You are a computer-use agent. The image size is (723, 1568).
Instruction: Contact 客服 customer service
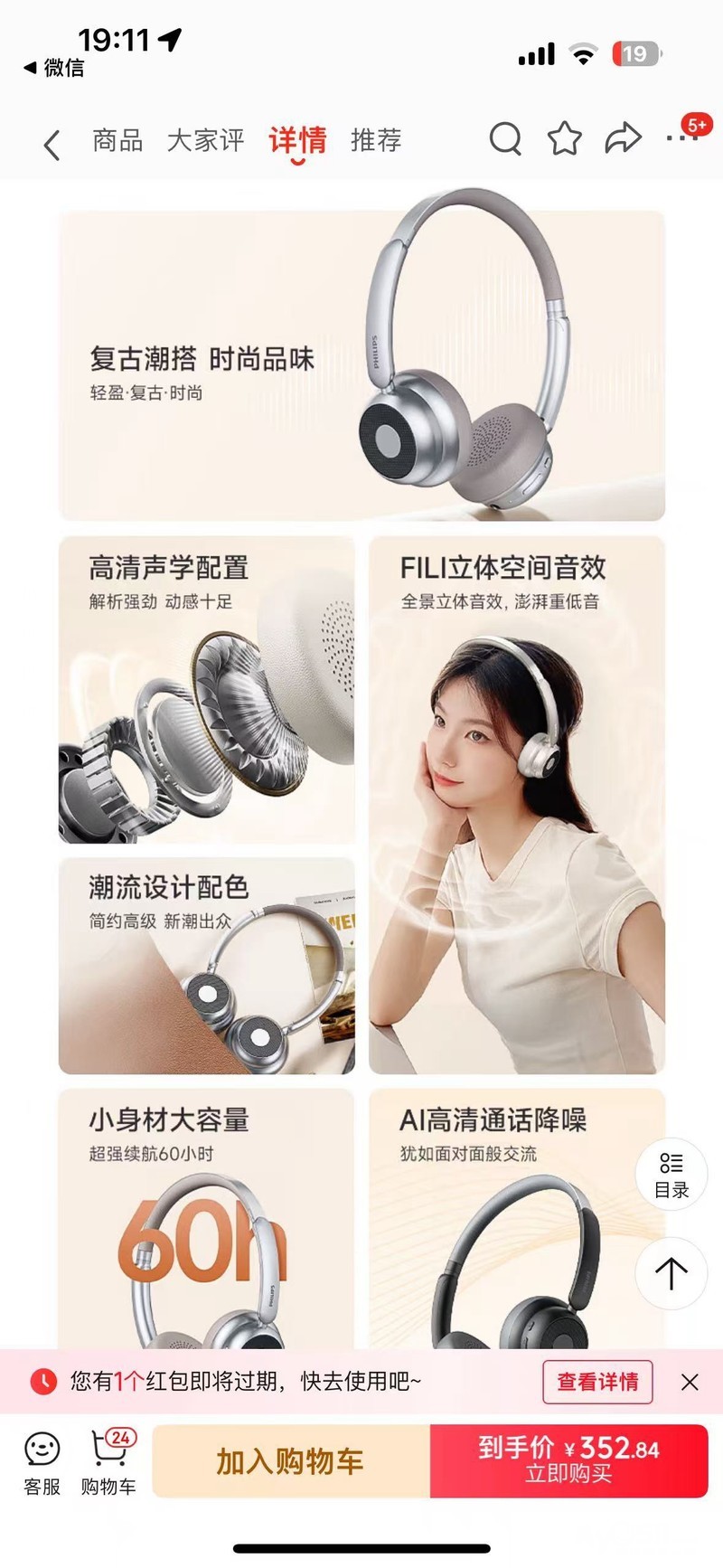pos(42,1463)
